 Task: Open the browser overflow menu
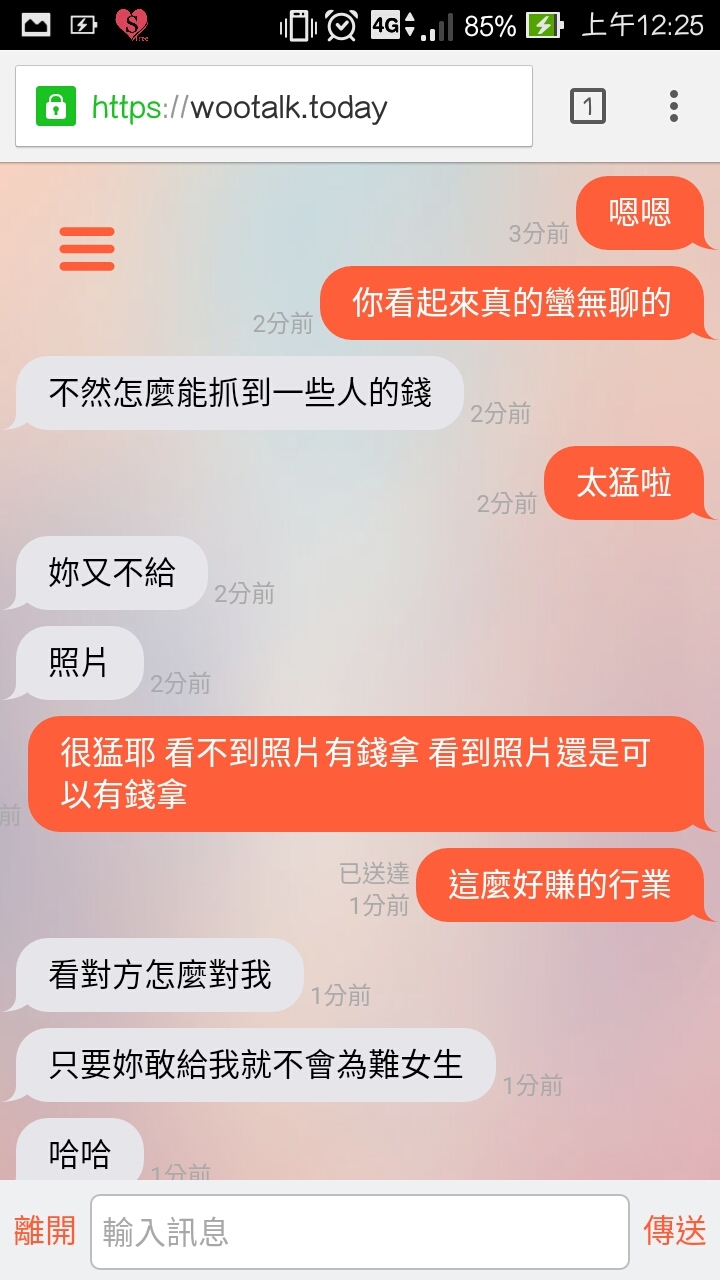tap(674, 106)
